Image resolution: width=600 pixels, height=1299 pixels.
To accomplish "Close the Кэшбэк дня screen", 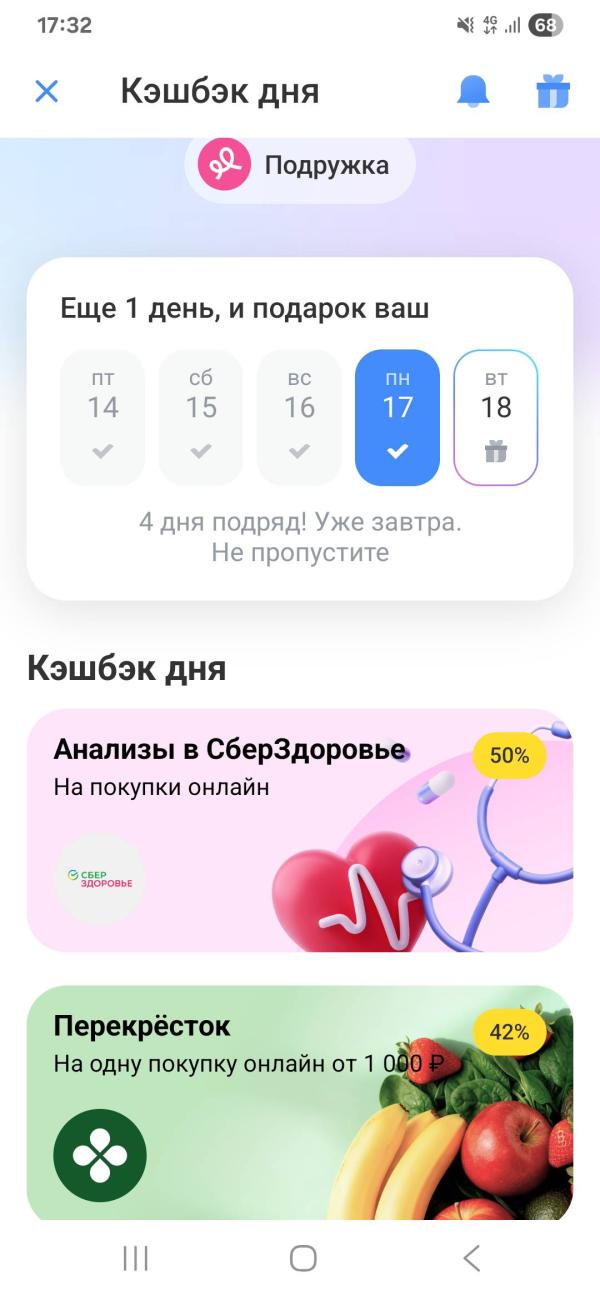I will pyautogui.click(x=47, y=91).
